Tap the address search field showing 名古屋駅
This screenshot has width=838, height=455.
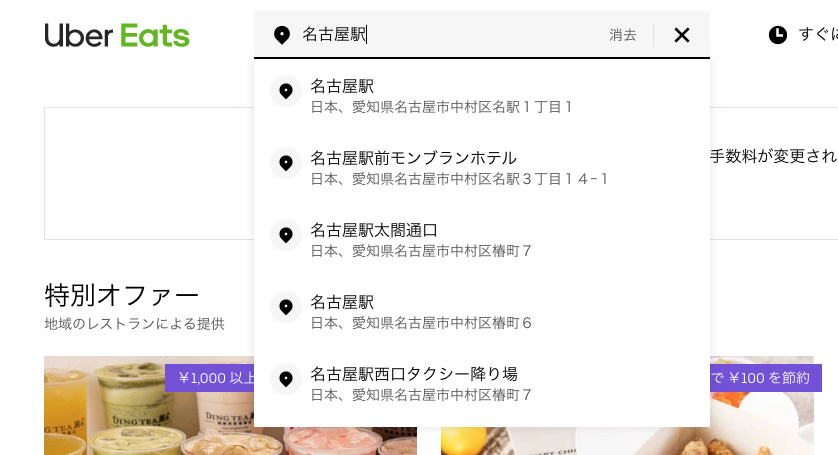[x=450, y=35]
